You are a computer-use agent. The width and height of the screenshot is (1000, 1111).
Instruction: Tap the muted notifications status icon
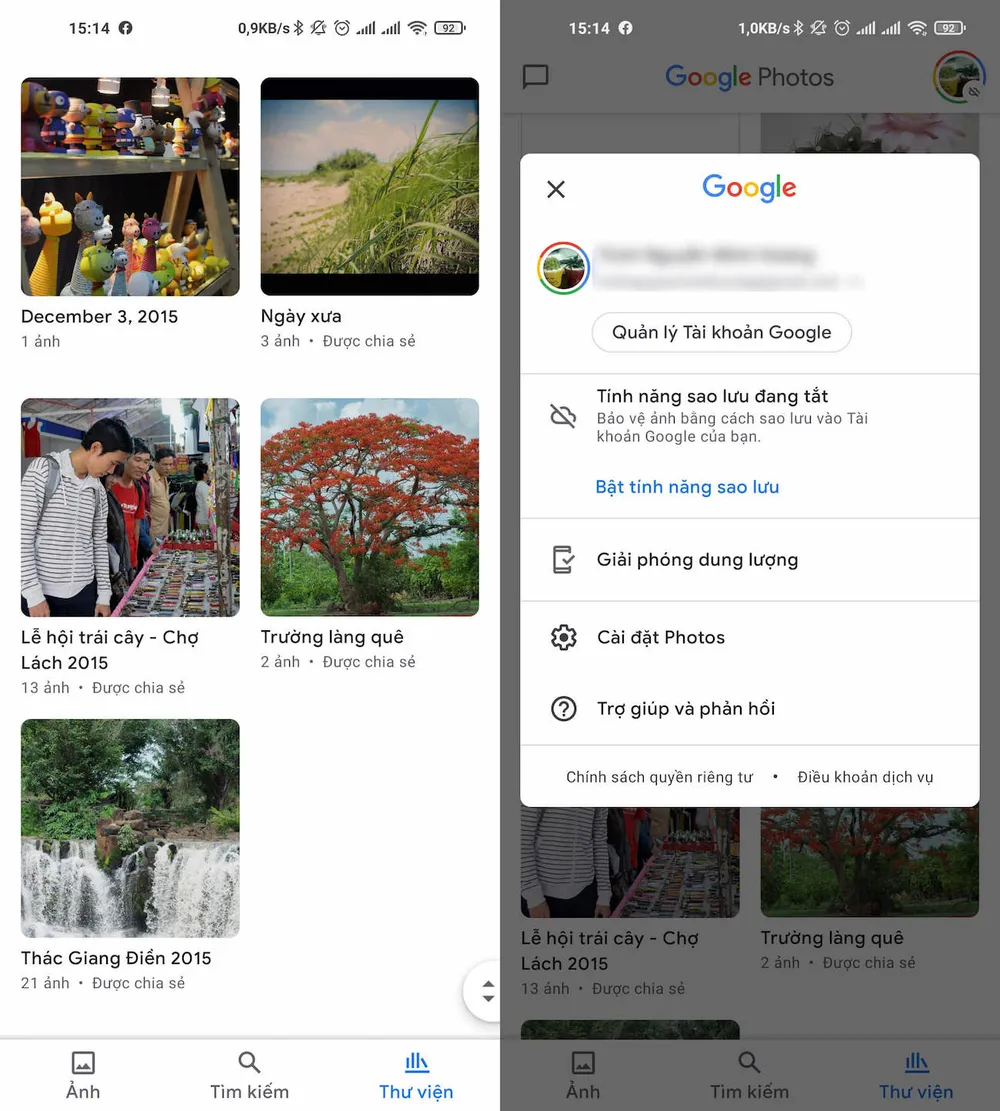[818, 28]
